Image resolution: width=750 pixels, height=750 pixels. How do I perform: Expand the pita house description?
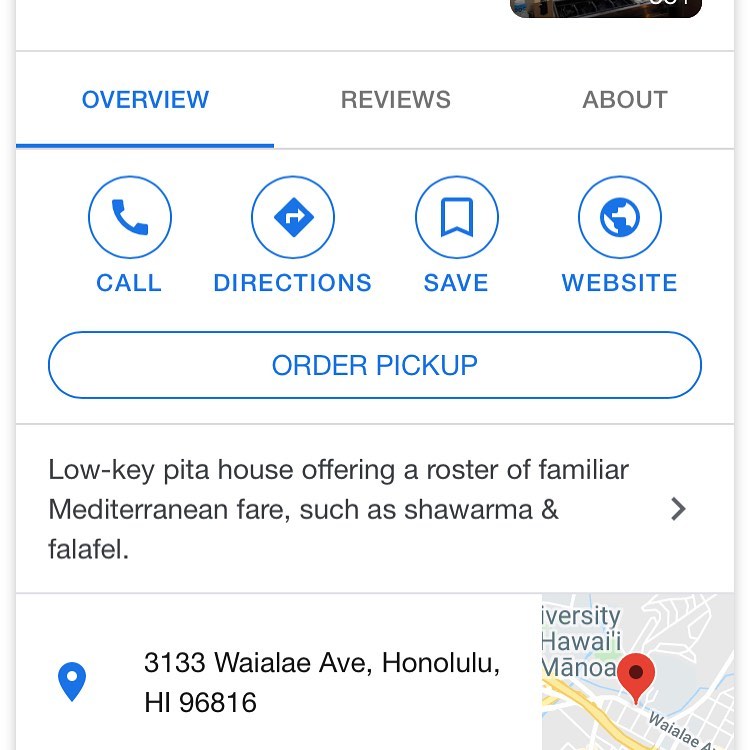678,509
